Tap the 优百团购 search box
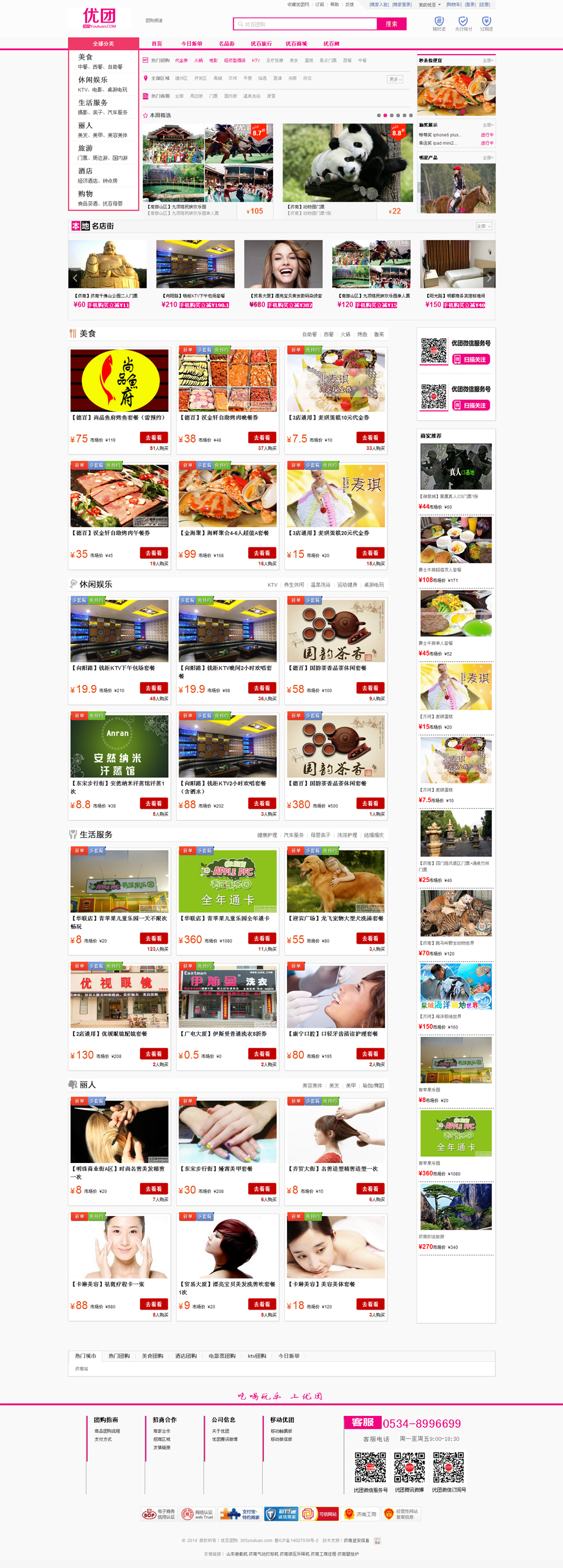This screenshot has height=1568, width=563. click(305, 24)
